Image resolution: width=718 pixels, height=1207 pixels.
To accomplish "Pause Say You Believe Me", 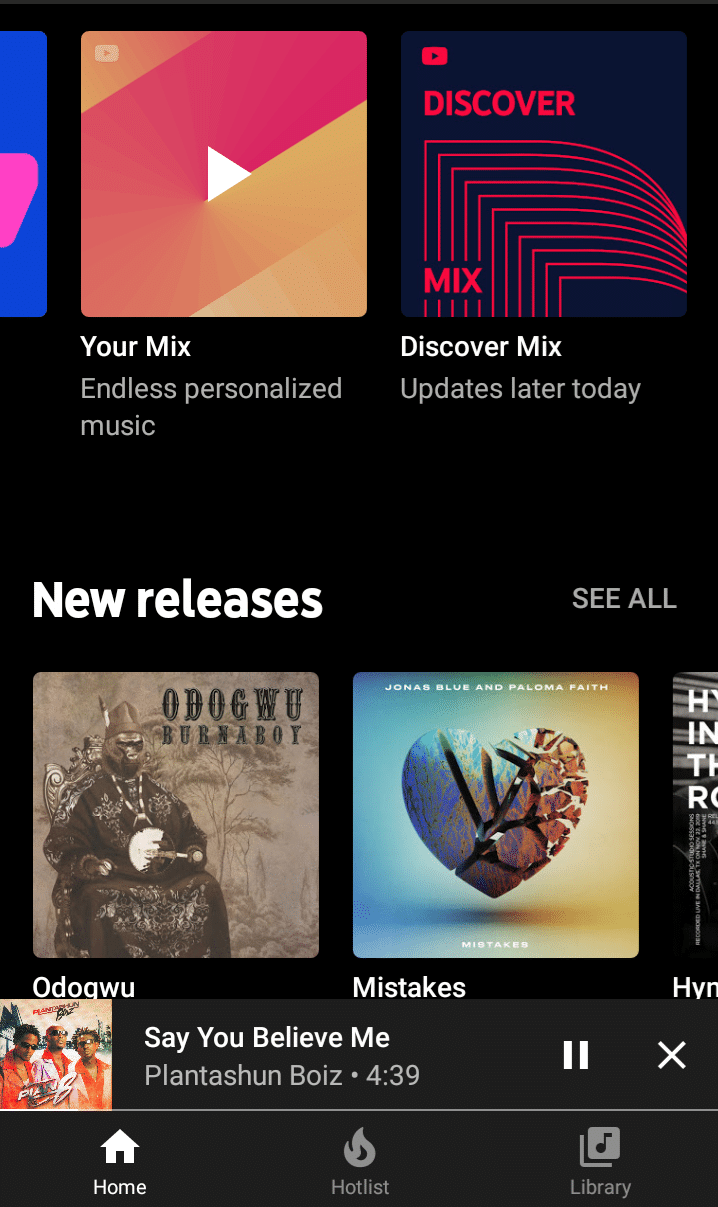I will point(576,1055).
